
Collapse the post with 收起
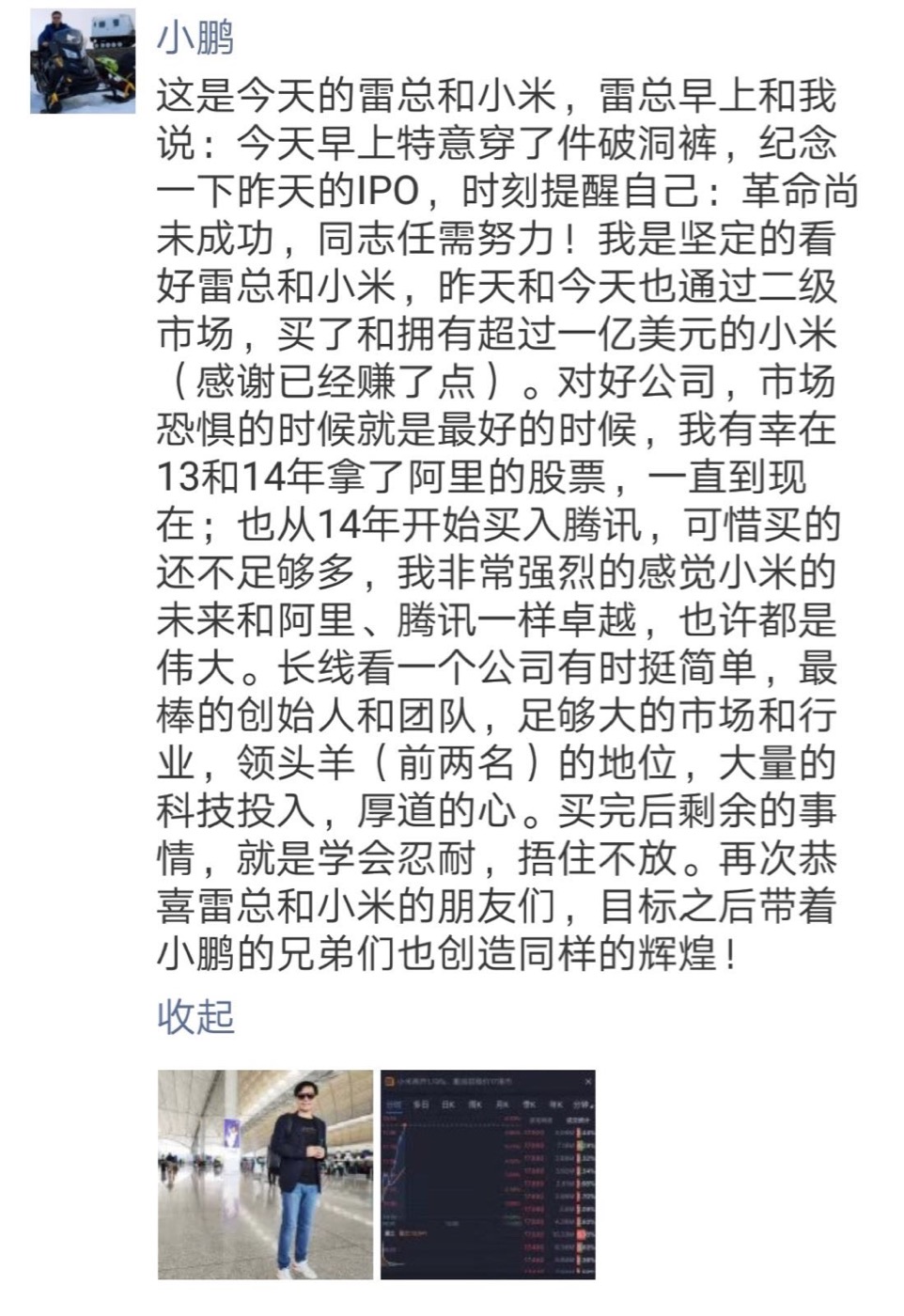(195, 1017)
